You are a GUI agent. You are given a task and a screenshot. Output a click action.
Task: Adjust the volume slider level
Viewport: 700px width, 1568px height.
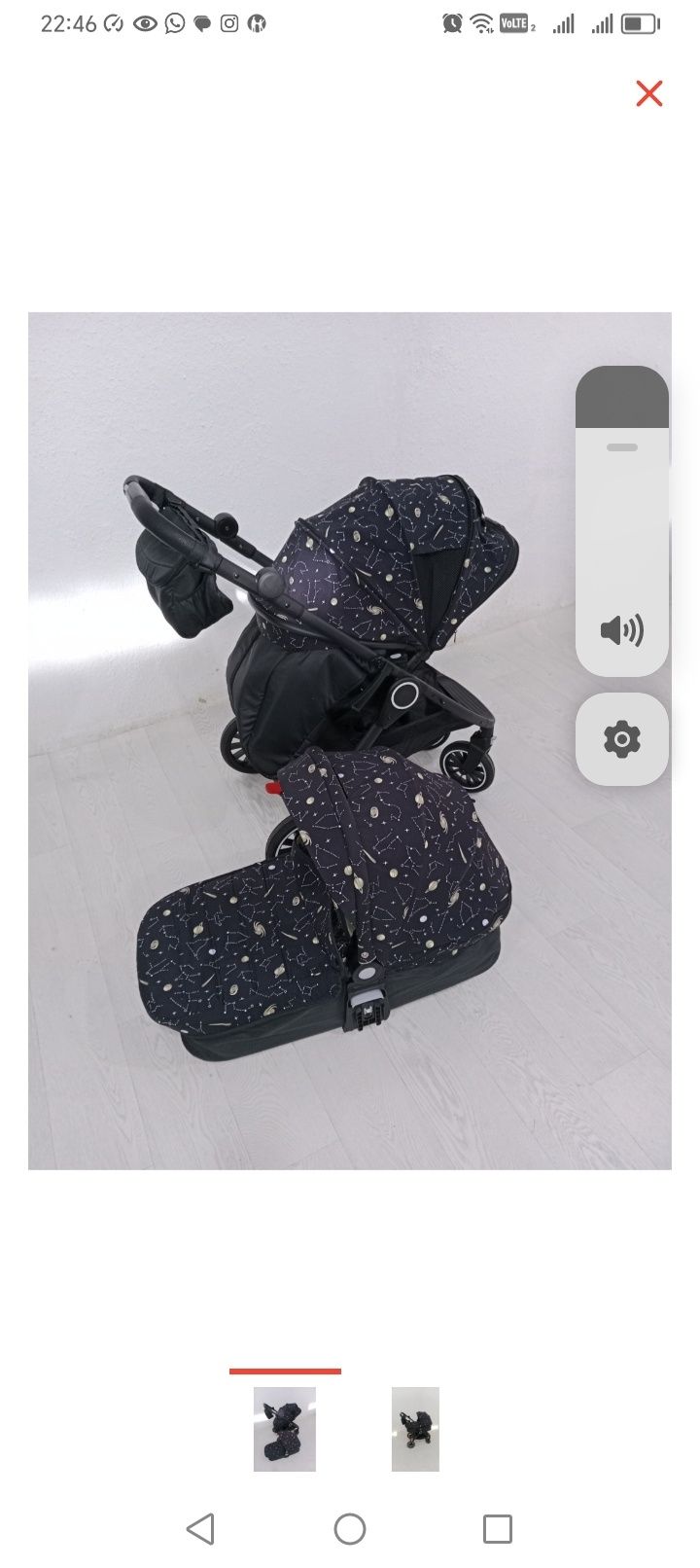pos(622,448)
